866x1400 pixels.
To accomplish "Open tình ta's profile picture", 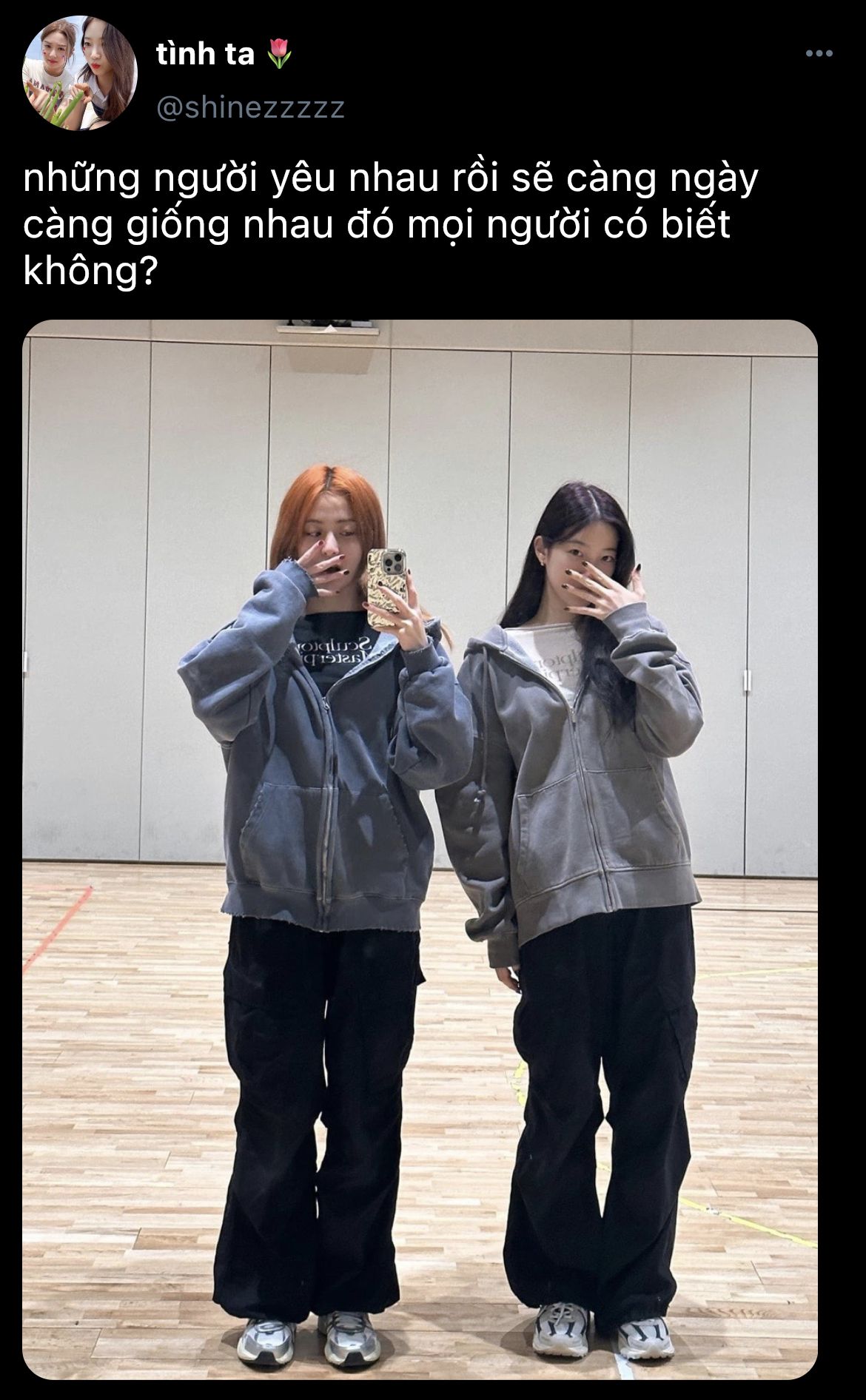I will [x=80, y=73].
